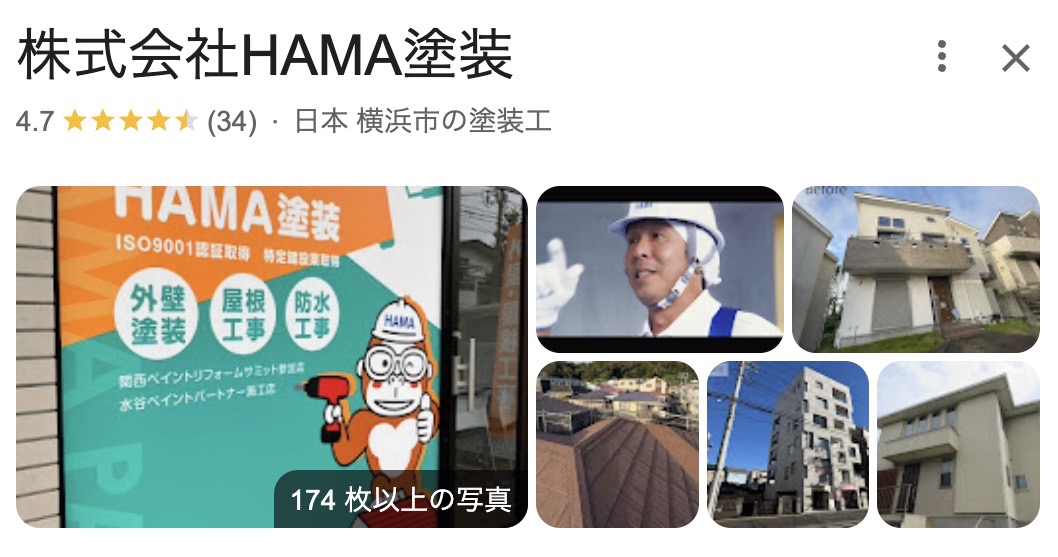View photo of worker in white helmet
This screenshot has height=557, width=1058.
[659, 269]
